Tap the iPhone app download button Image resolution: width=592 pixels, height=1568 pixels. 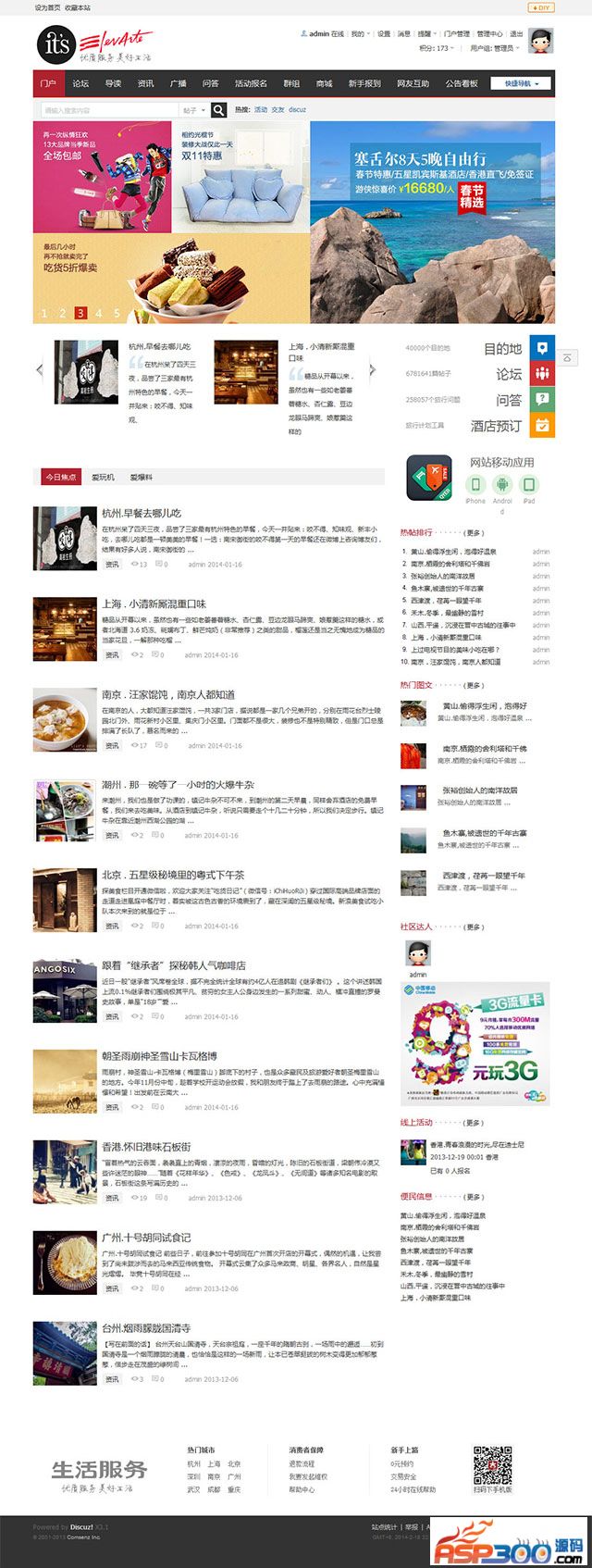475,486
